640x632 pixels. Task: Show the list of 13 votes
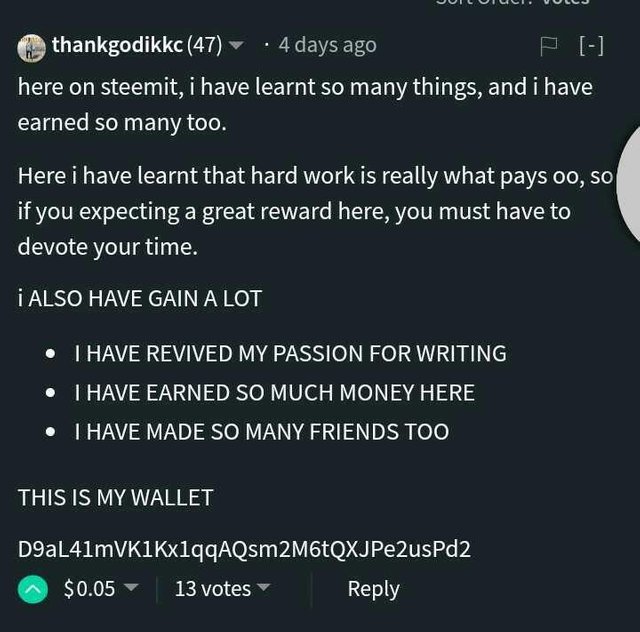(222, 589)
